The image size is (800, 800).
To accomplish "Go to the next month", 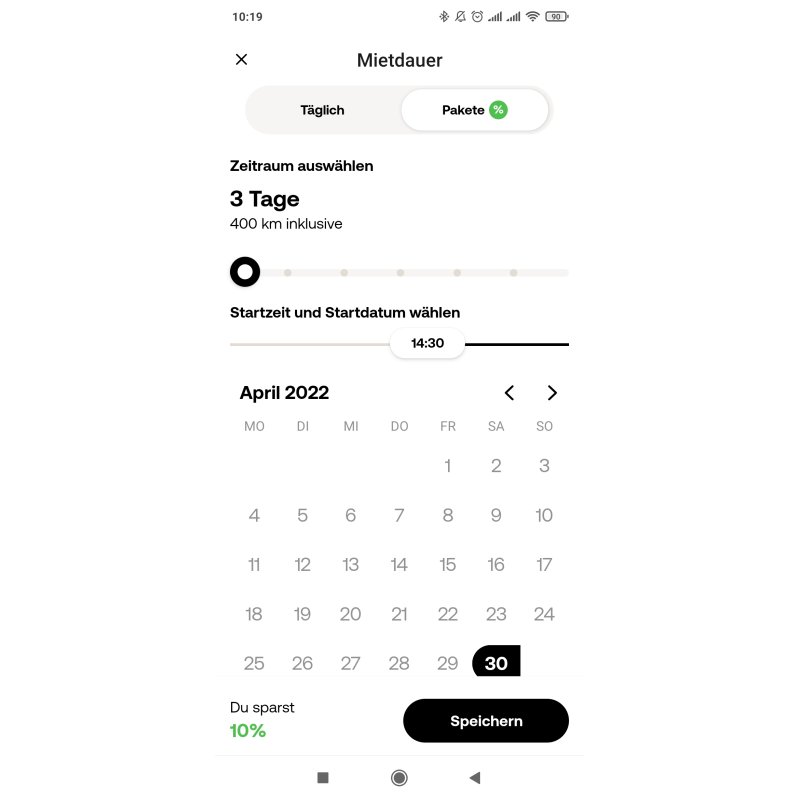I will 552,393.
